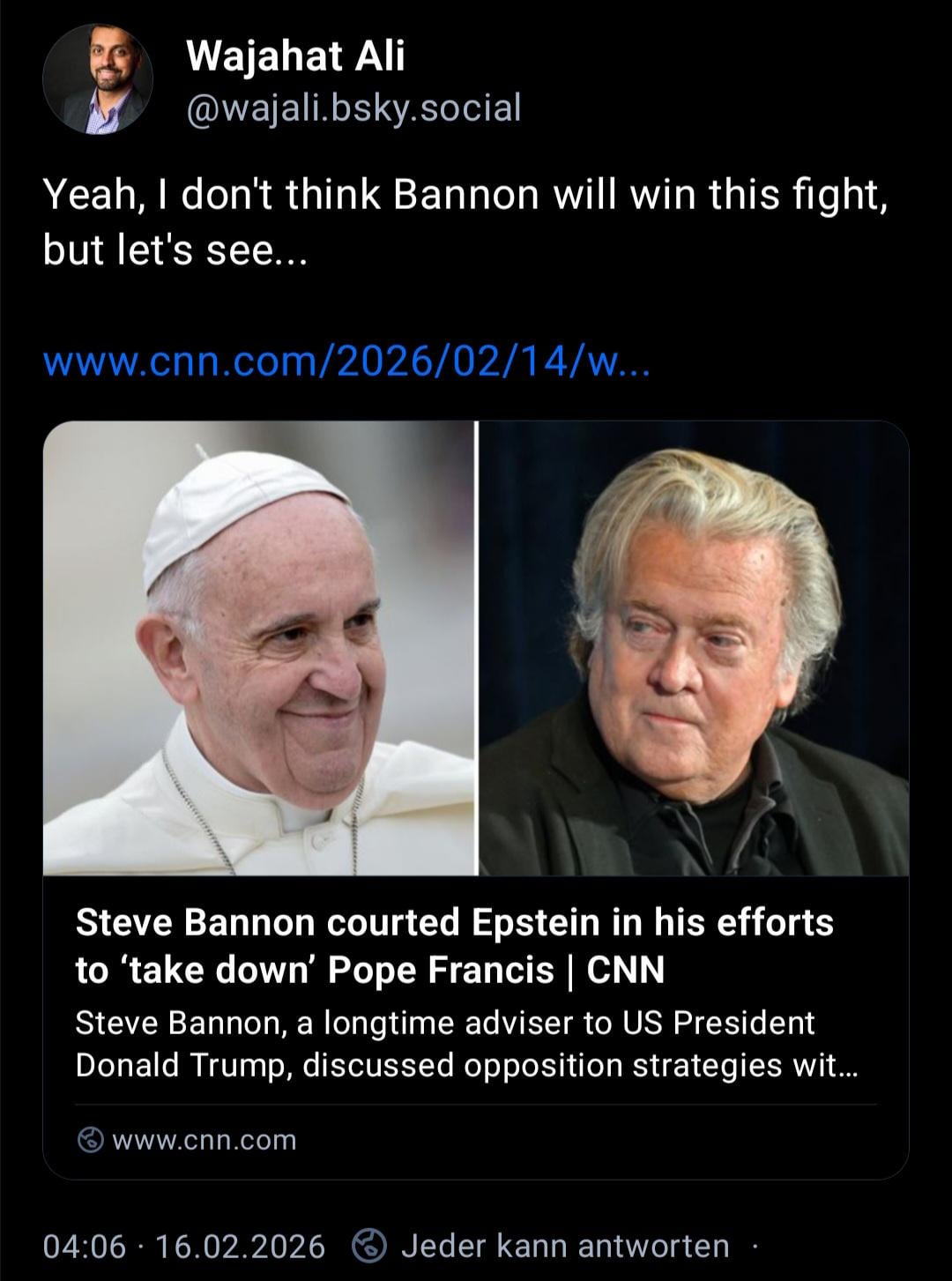Open 'Jeder kann antworten' reply settings
The height and width of the screenshot is (1281, 952).
[564, 1246]
